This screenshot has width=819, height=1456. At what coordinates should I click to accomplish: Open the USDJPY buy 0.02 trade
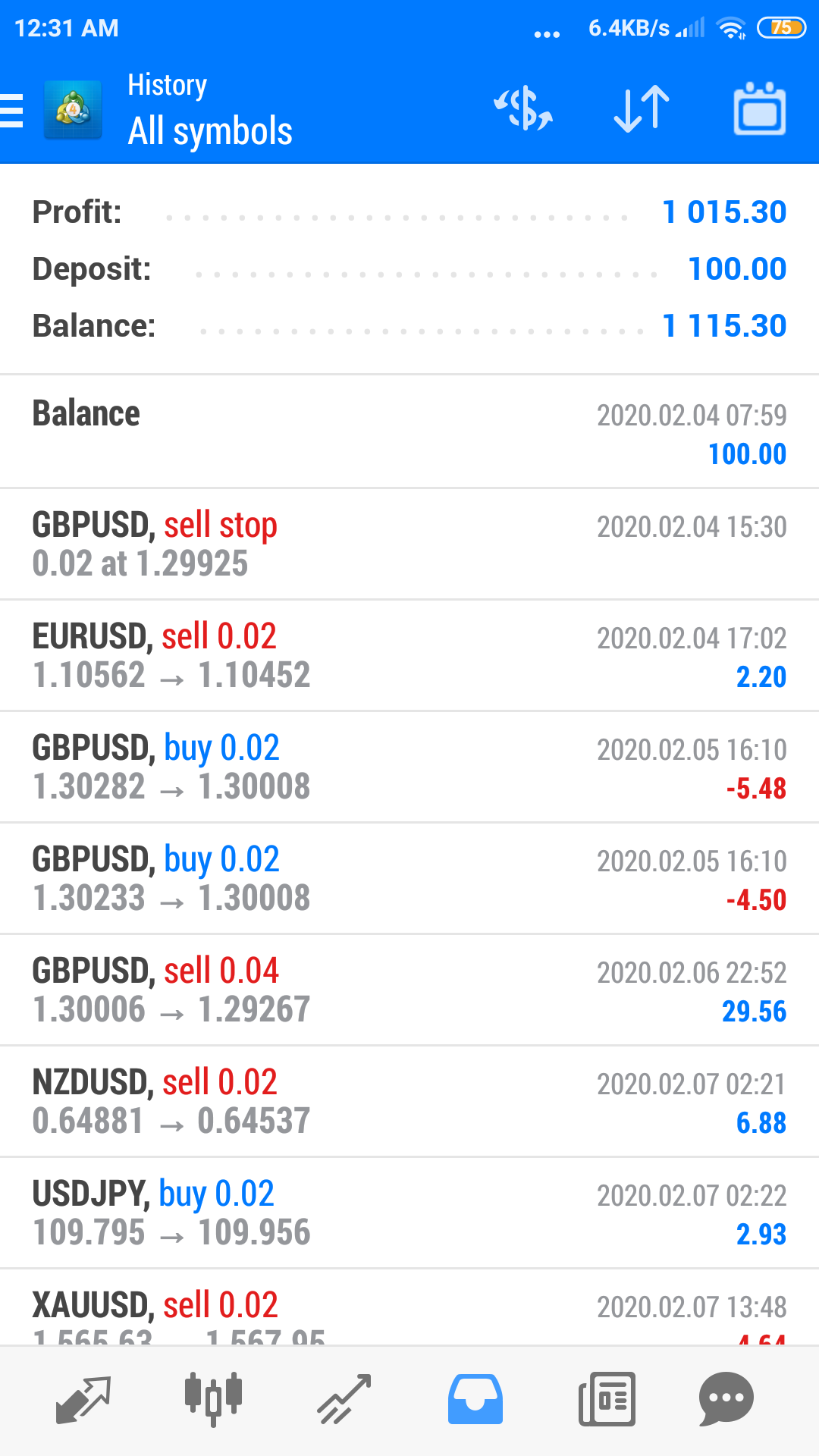click(409, 1213)
